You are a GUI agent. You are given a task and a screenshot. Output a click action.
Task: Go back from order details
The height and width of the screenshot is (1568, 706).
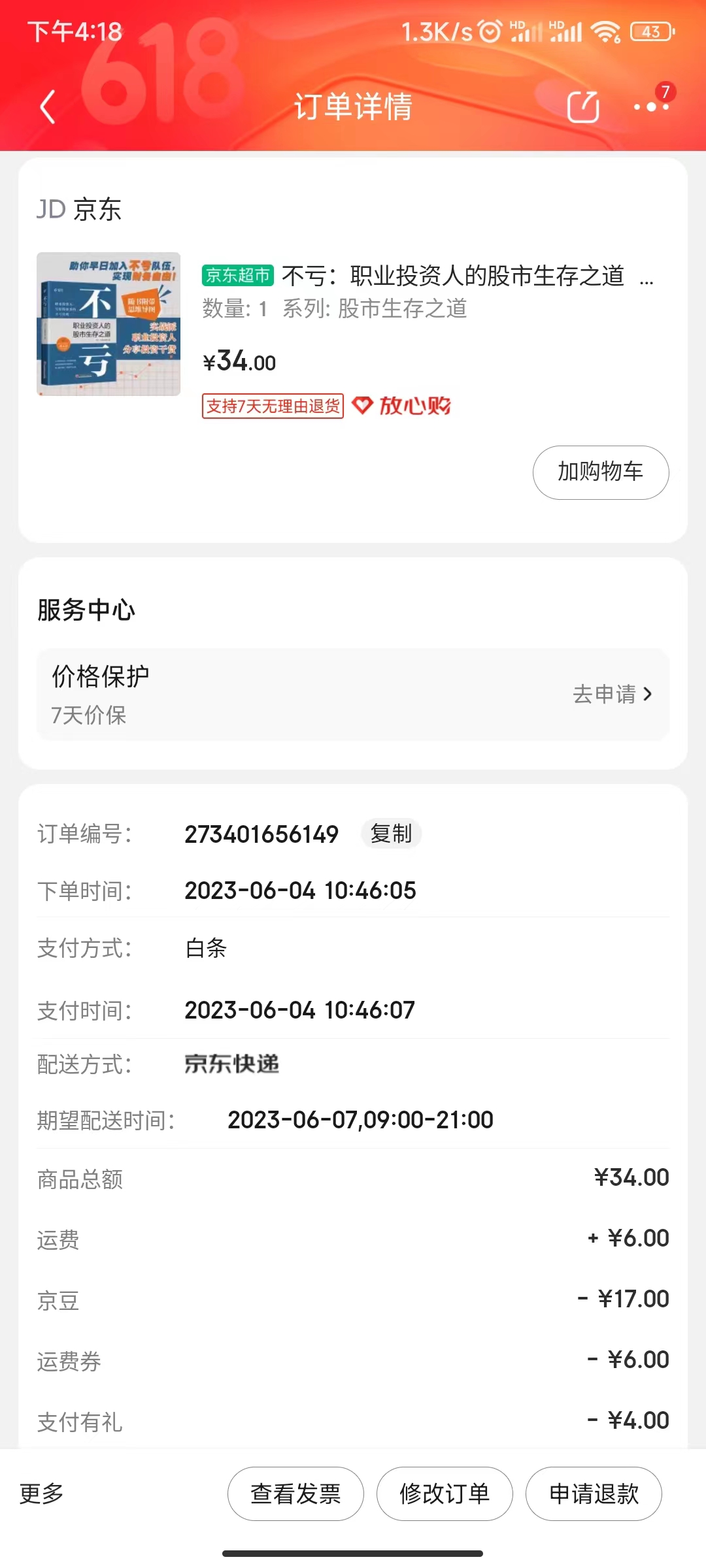(47, 106)
